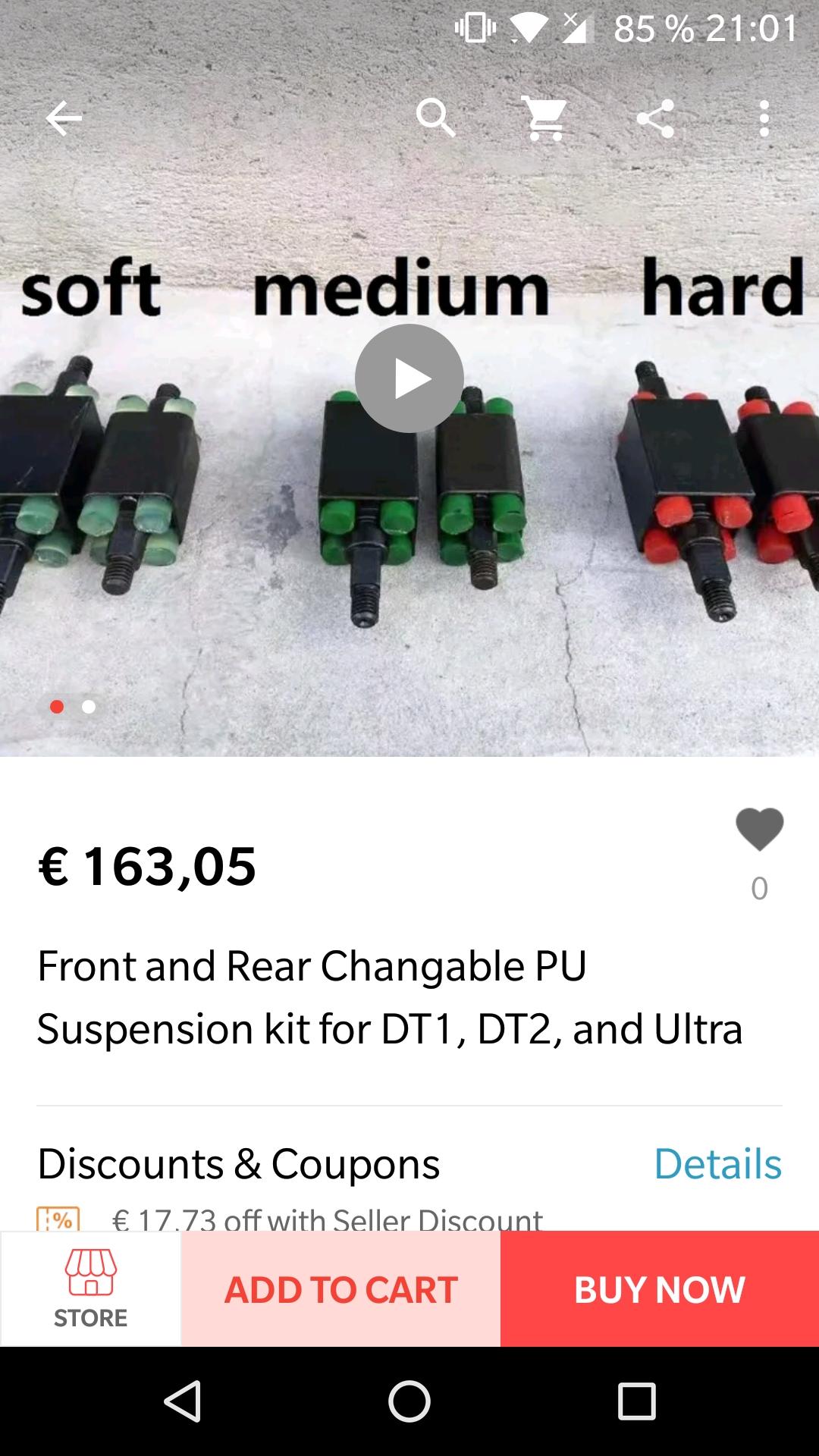Open the shopping cart icon
The height and width of the screenshot is (1456, 819).
tap(545, 118)
